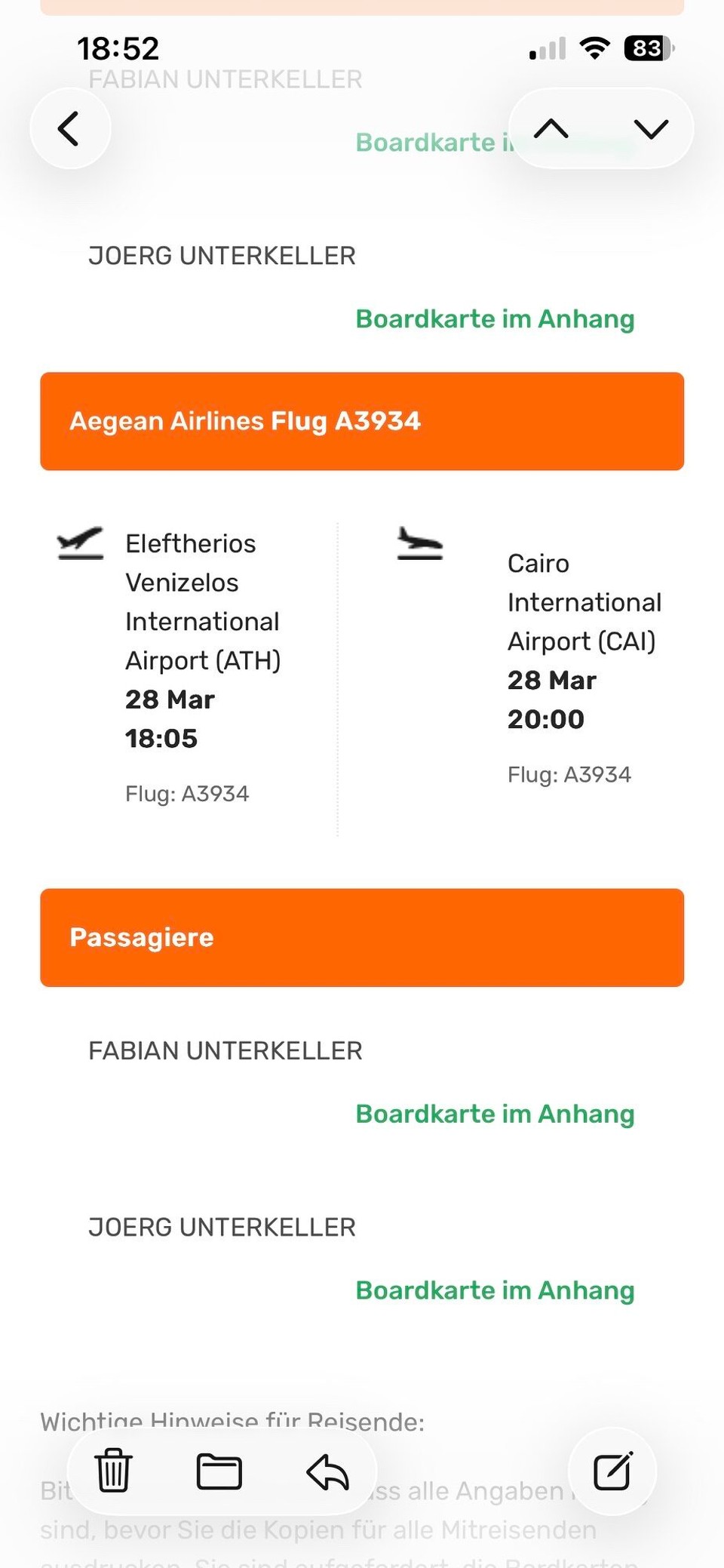The image size is (724, 1568).
Task: Go back to the inbox
Action: pyautogui.click(x=69, y=128)
